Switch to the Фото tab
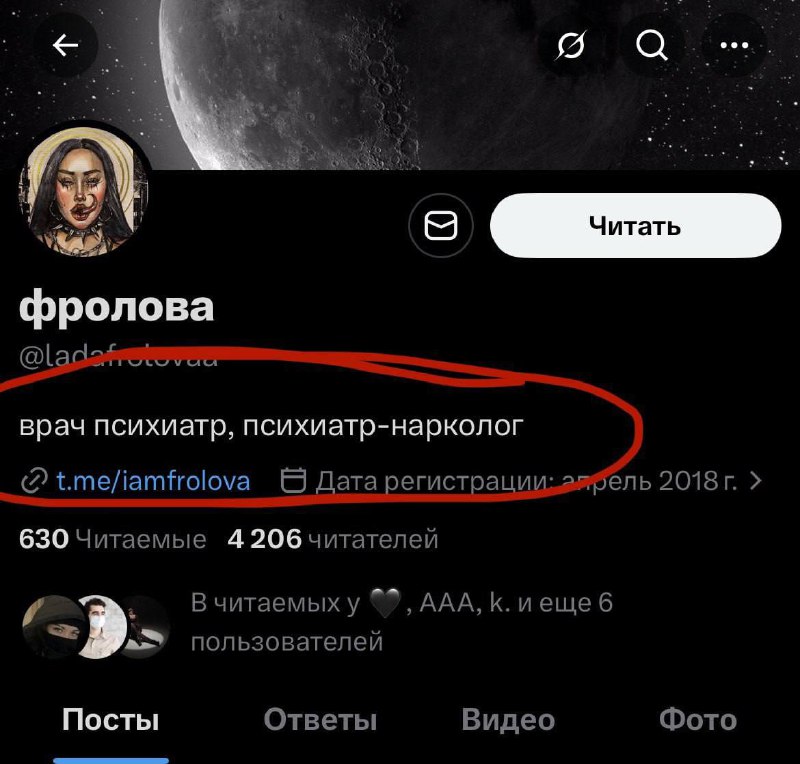The width and height of the screenshot is (800, 764). tap(698, 720)
